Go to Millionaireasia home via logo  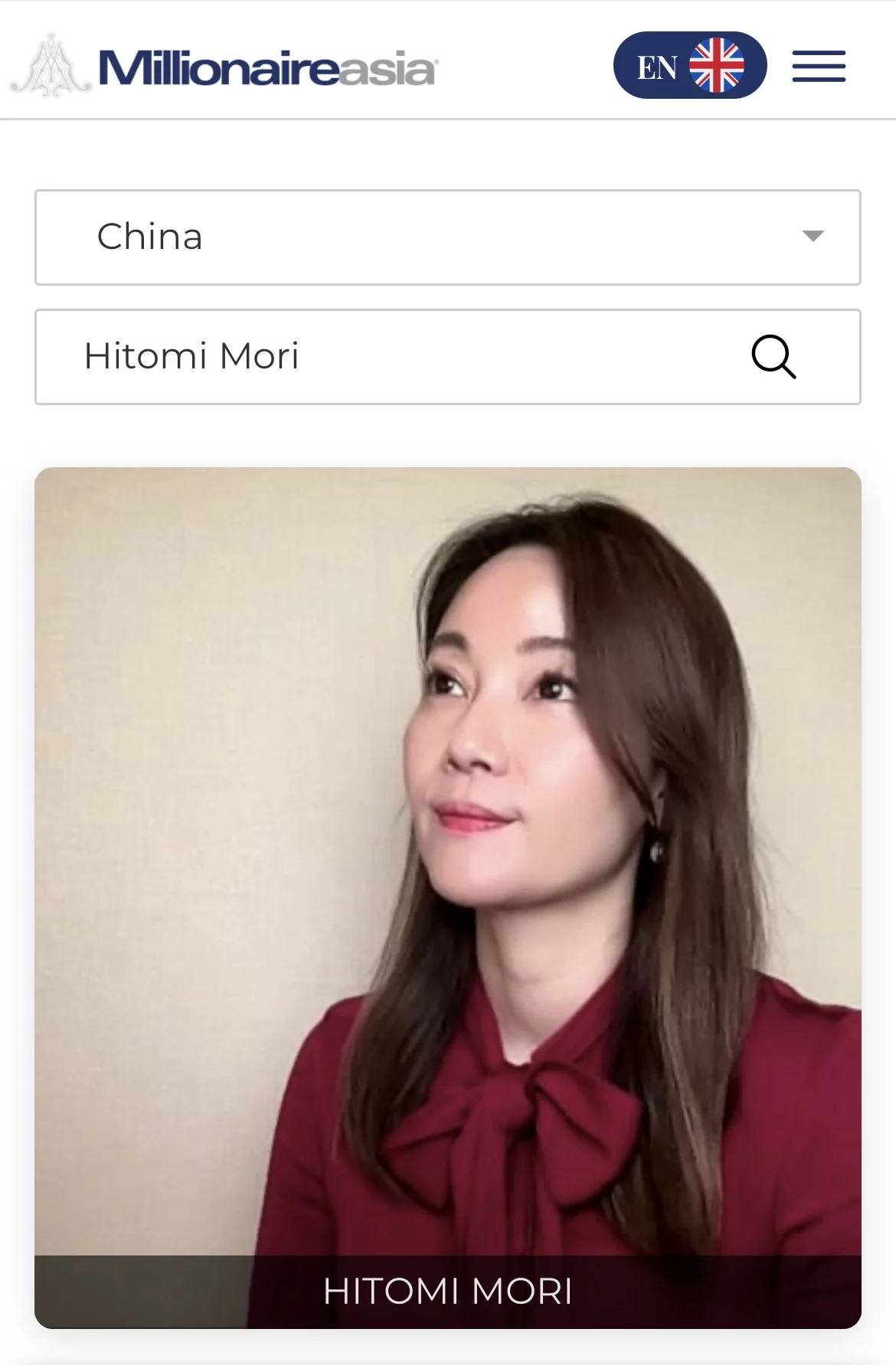[224, 67]
